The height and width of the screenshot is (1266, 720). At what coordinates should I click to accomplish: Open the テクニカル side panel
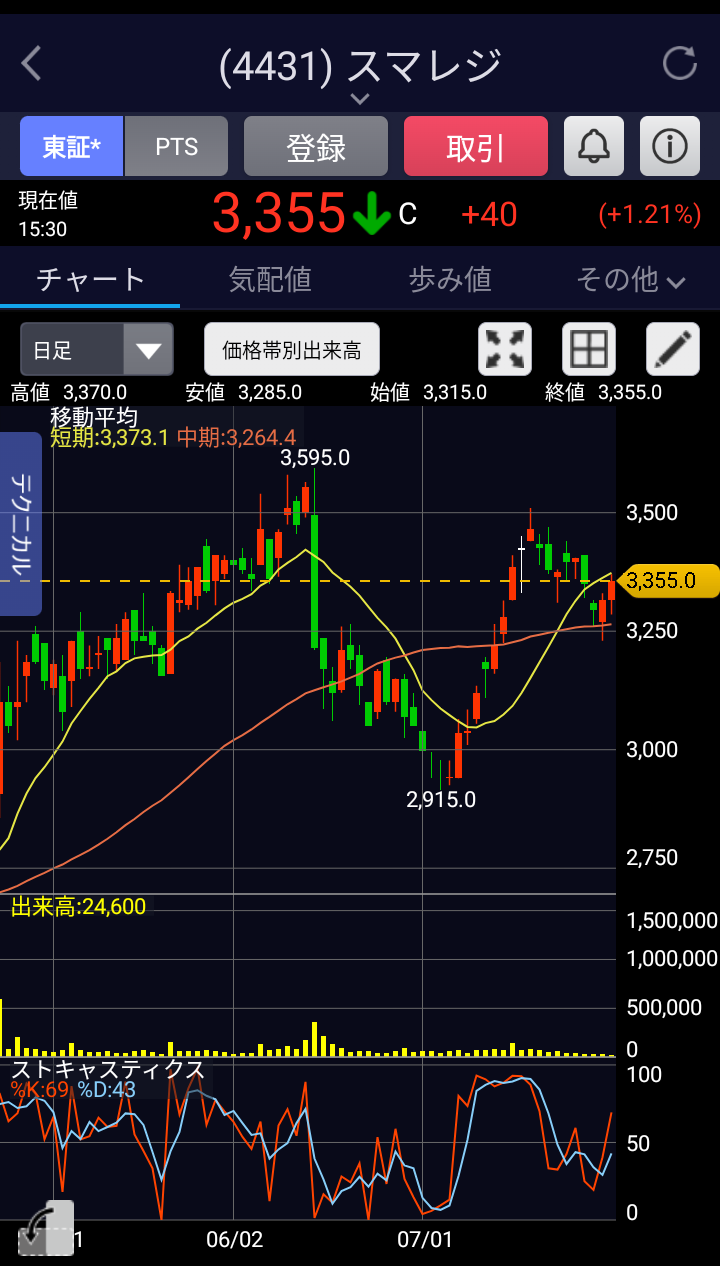(20, 523)
